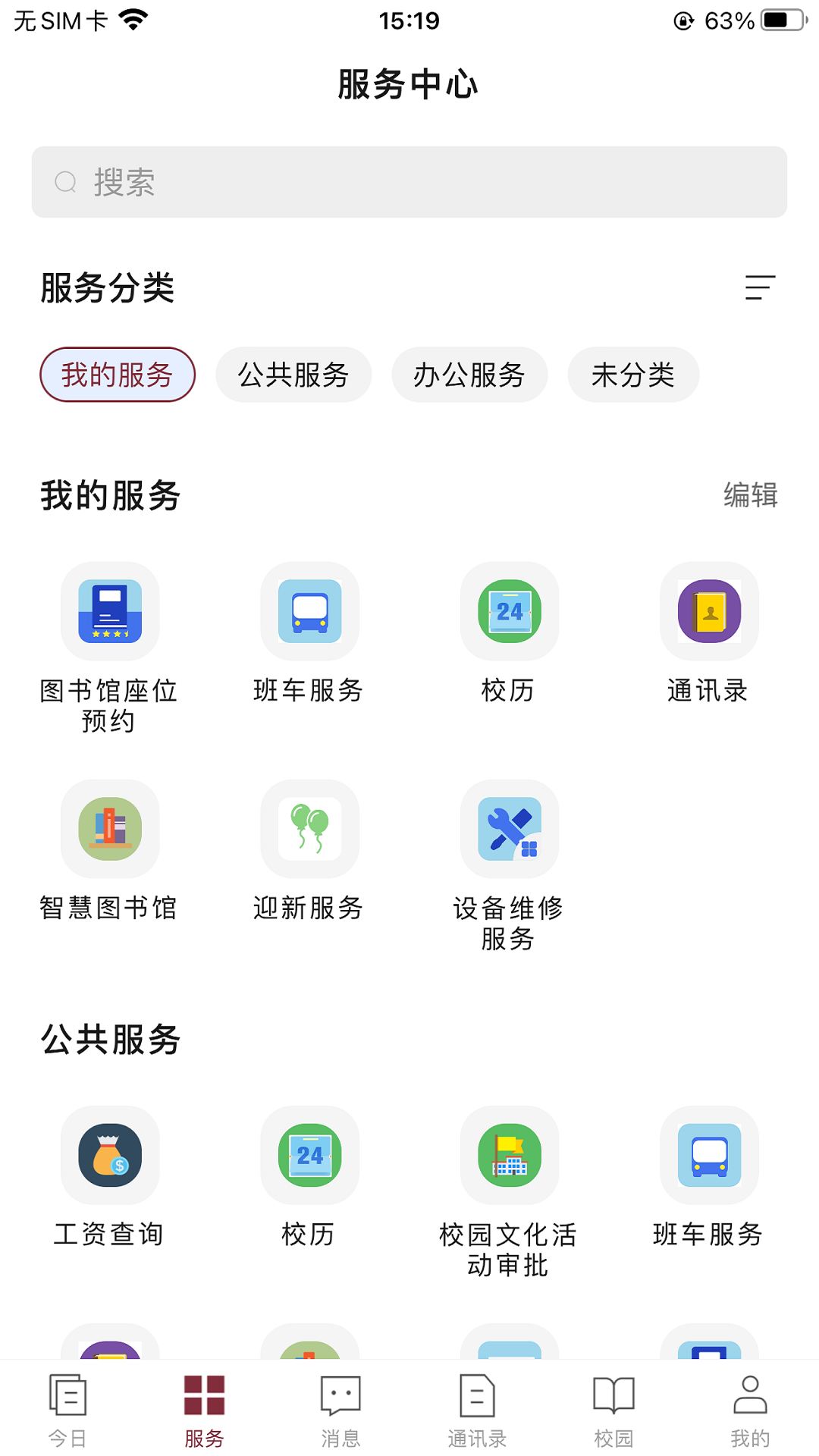Open the 校历 calendar icon
Viewport: 819px width, 1456px height.
point(509,612)
